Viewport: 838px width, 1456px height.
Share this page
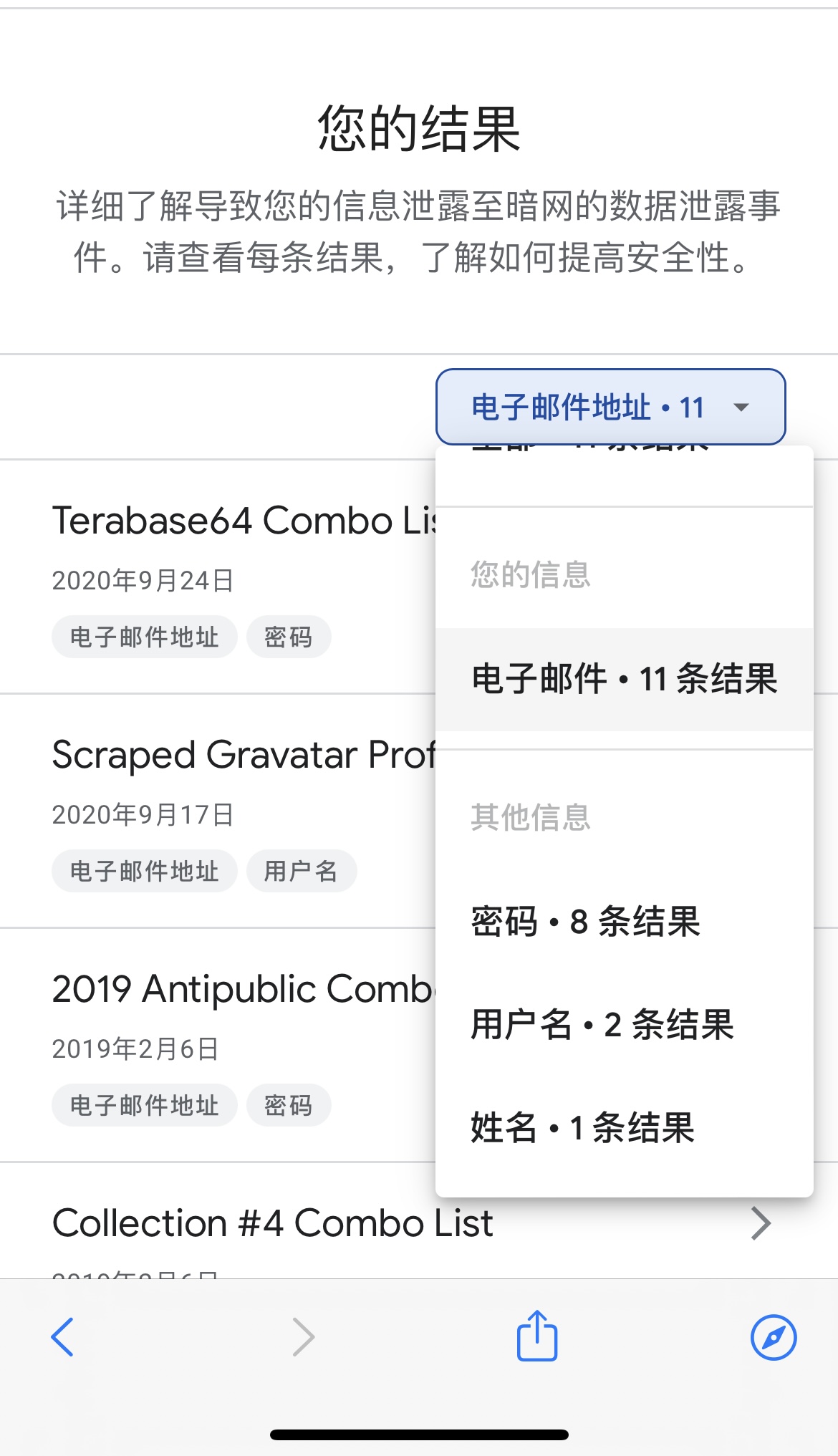537,1335
